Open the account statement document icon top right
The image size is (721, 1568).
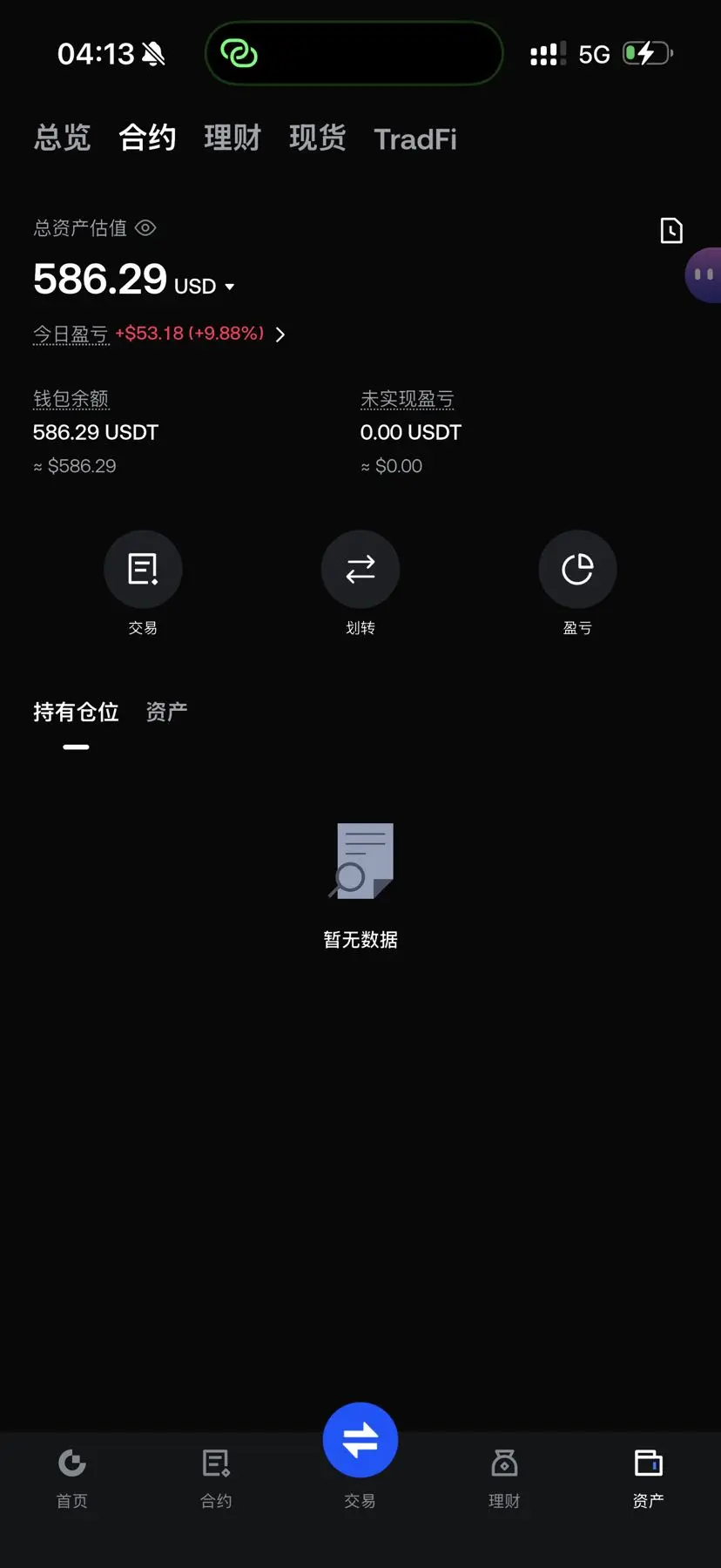pyautogui.click(x=670, y=230)
